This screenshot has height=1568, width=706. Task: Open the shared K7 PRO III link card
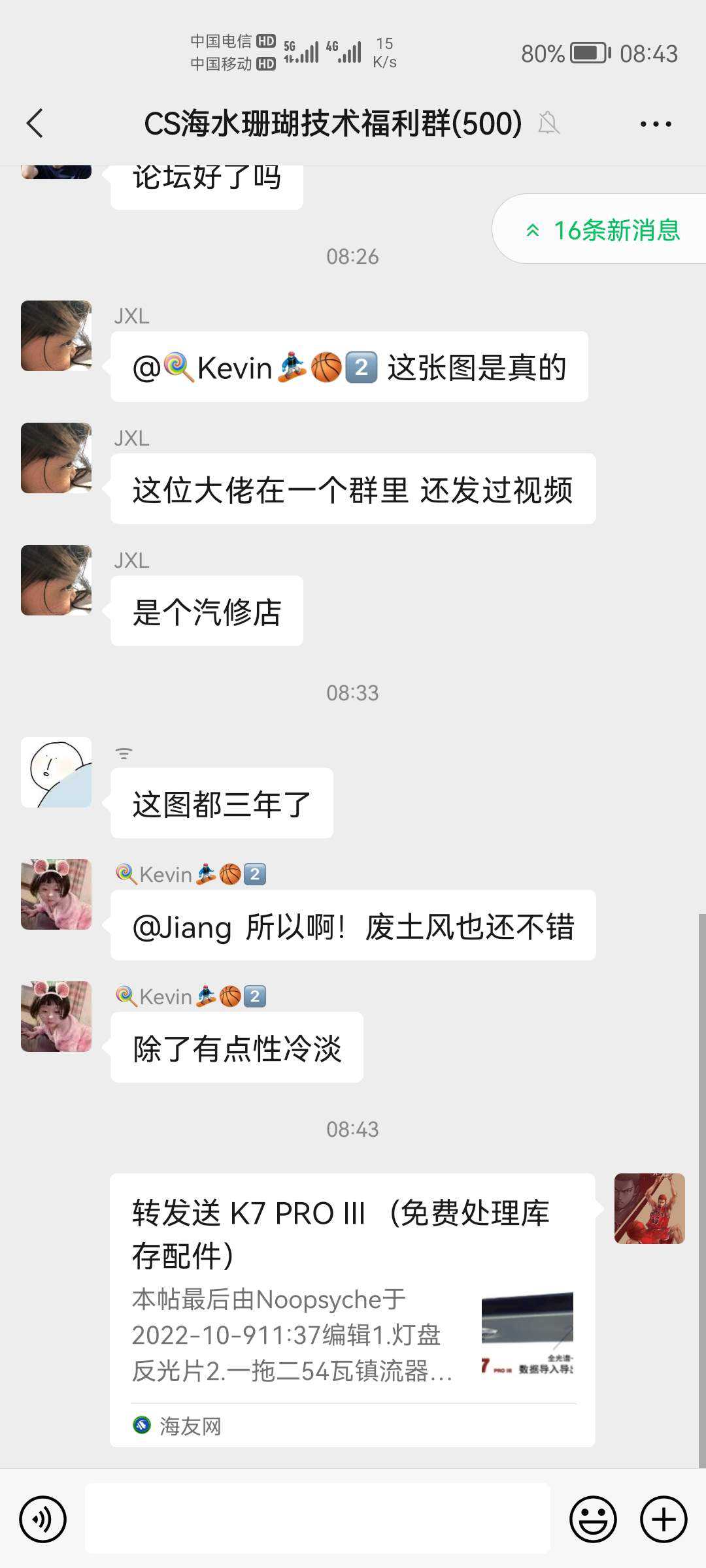tap(352, 1310)
